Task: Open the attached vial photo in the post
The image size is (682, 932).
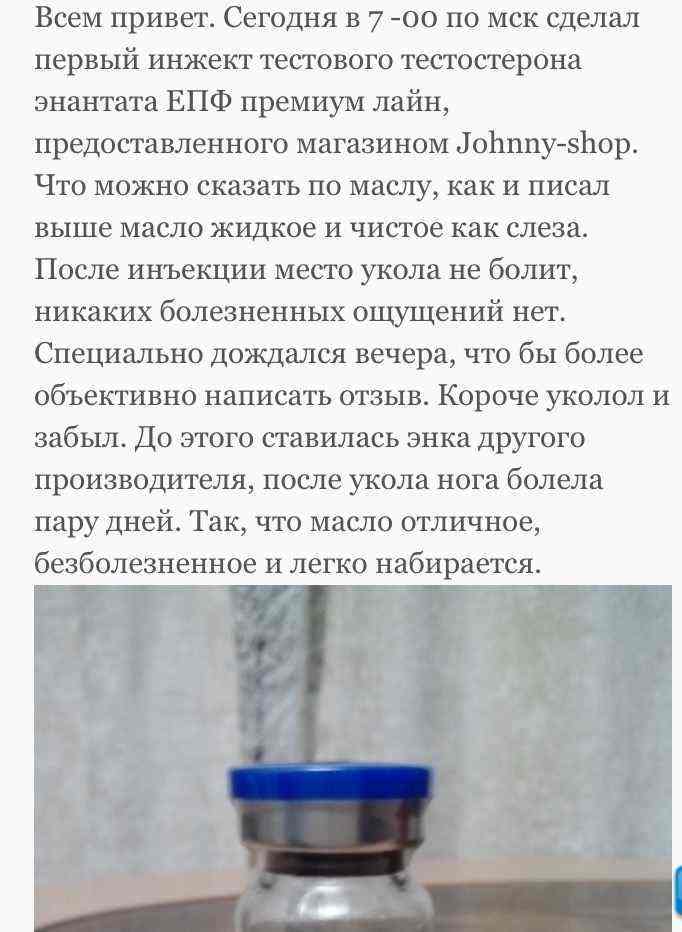Action: [352, 758]
